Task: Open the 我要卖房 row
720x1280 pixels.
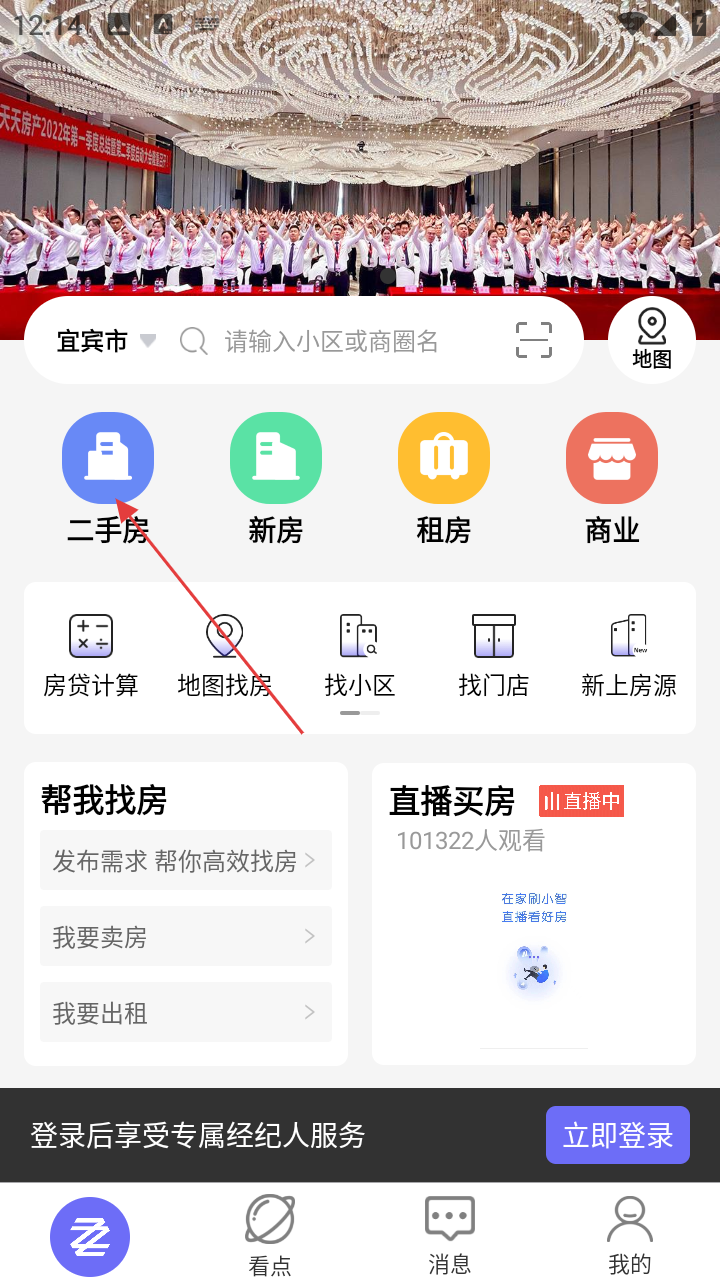Action: pyautogui.click(x=186, y=936)
